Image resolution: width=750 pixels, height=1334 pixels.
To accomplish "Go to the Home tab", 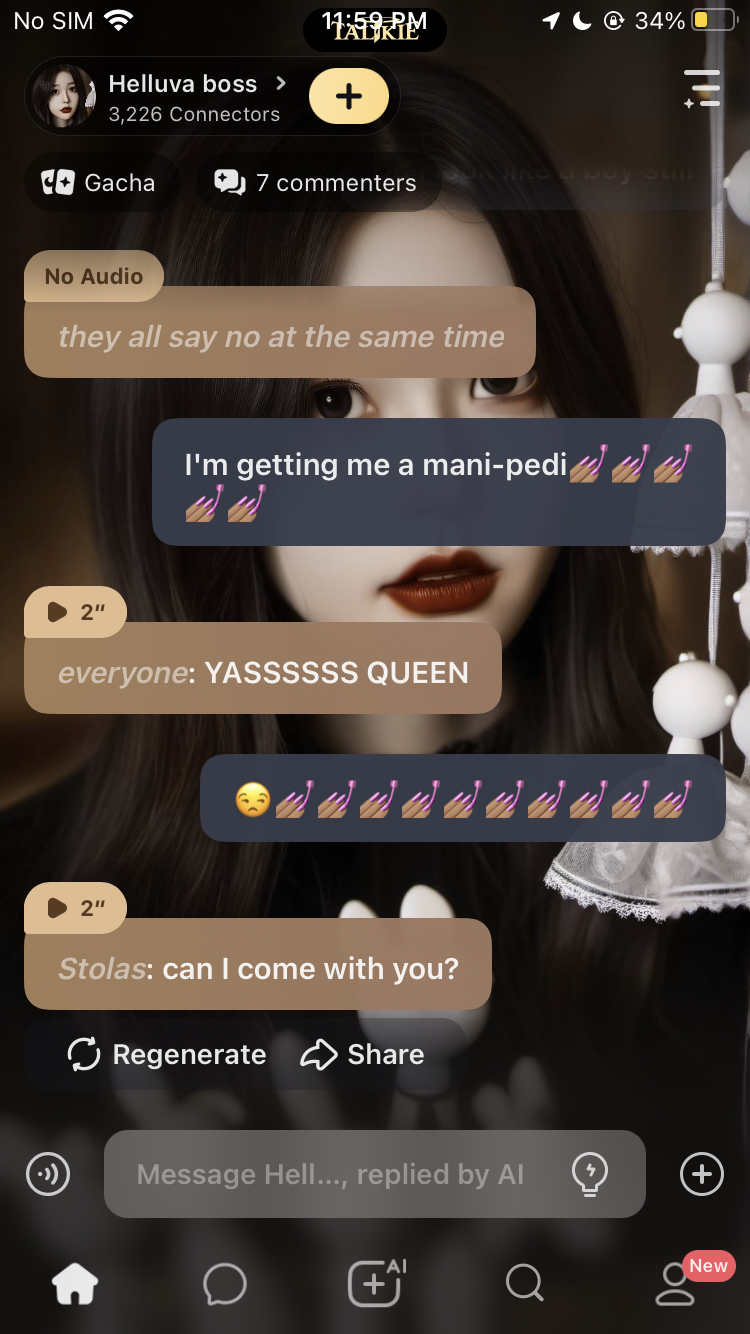I will coord(76,1284).
